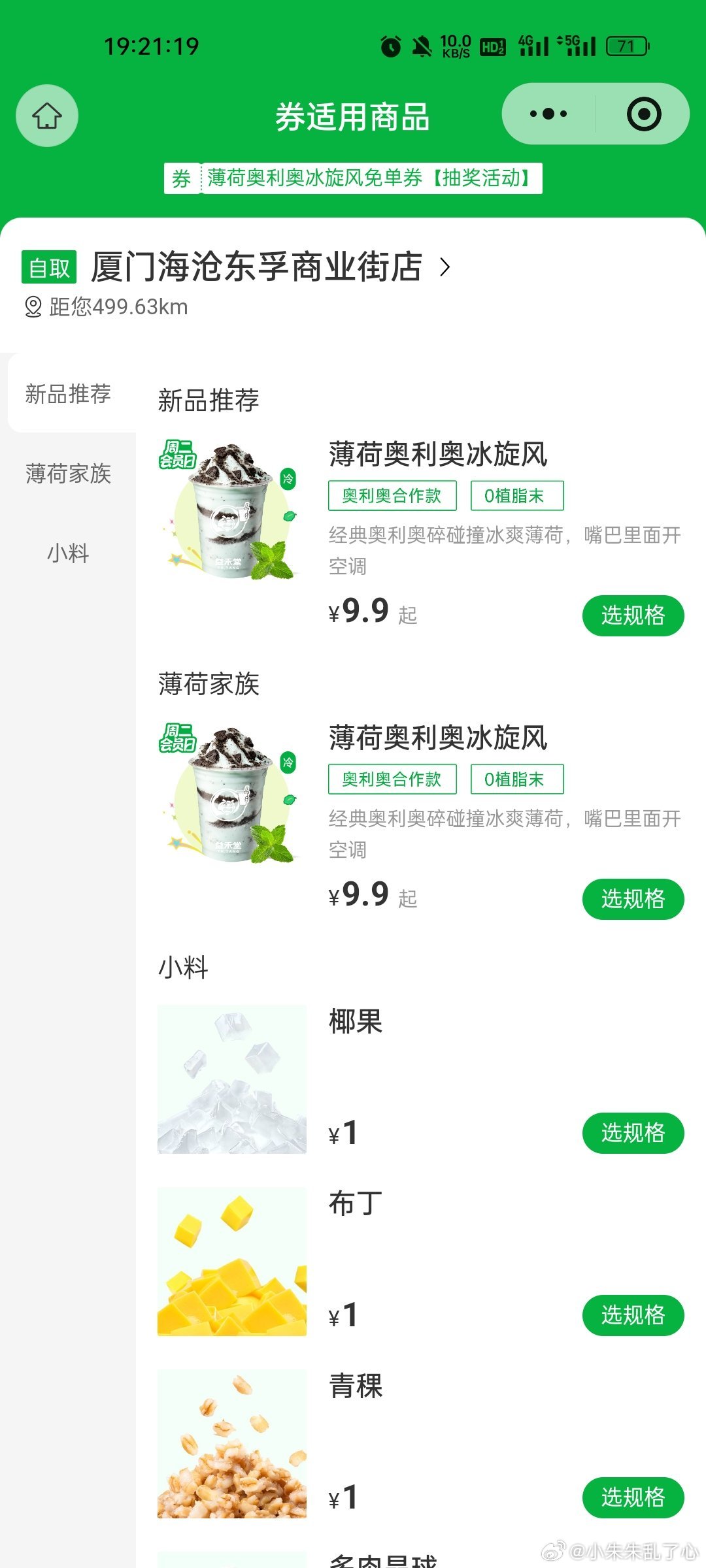The height and width of the screenshot is (1568, 706).
Task: Switch to the 新品推荐 category
Action: click(68, 394)
